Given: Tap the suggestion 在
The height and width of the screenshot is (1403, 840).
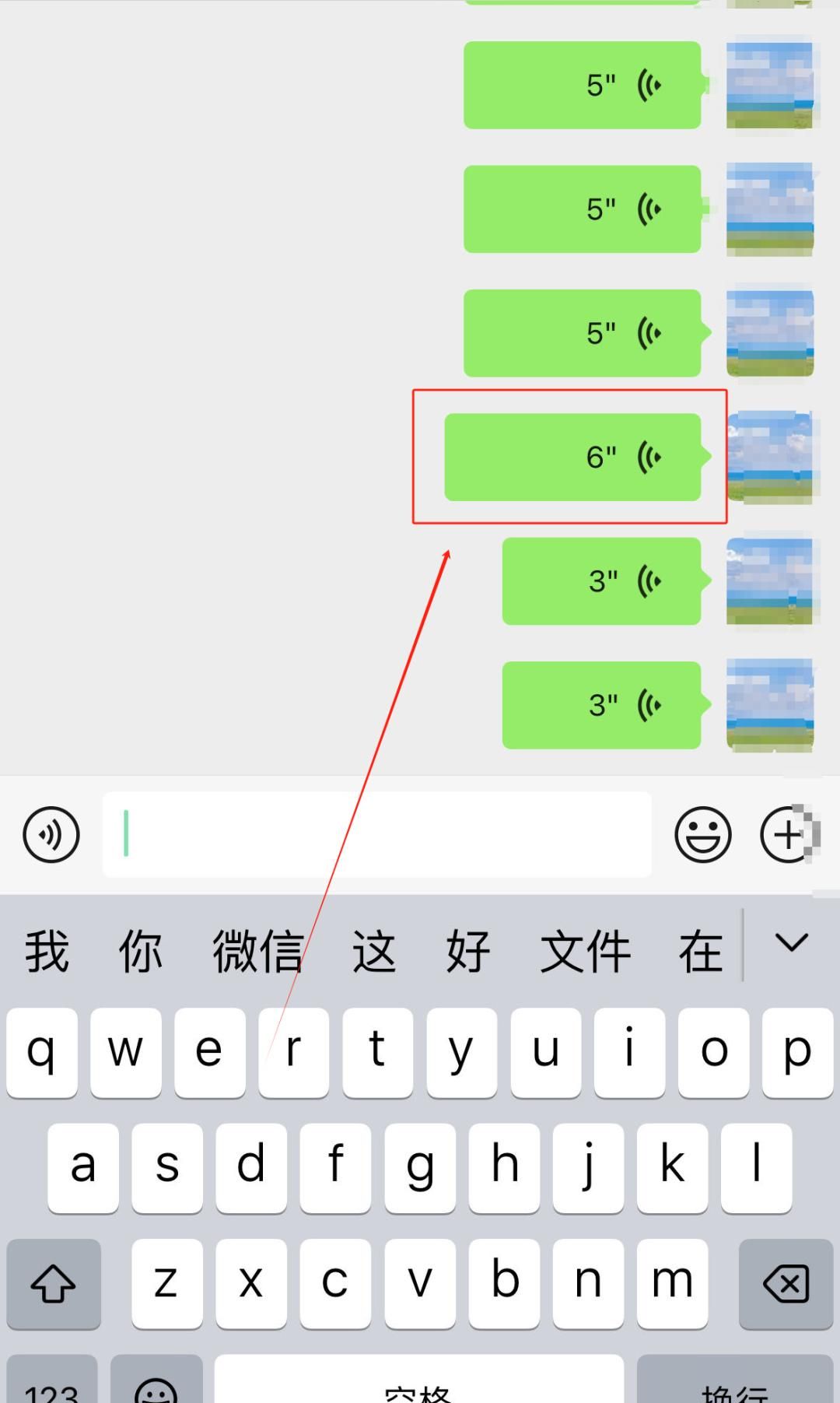Looking at the screenshot, I should 700,951.
